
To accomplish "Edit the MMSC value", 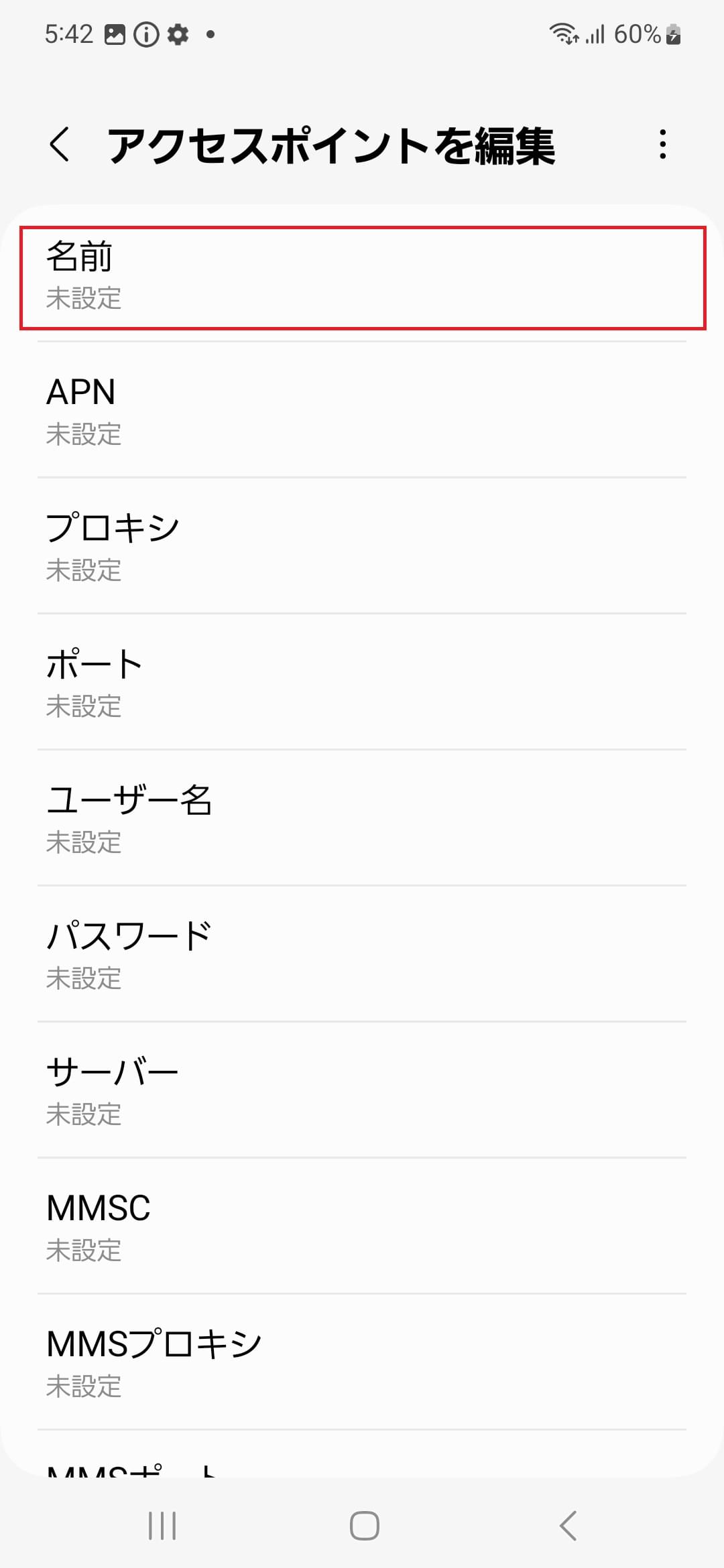I will (362, 1228).
